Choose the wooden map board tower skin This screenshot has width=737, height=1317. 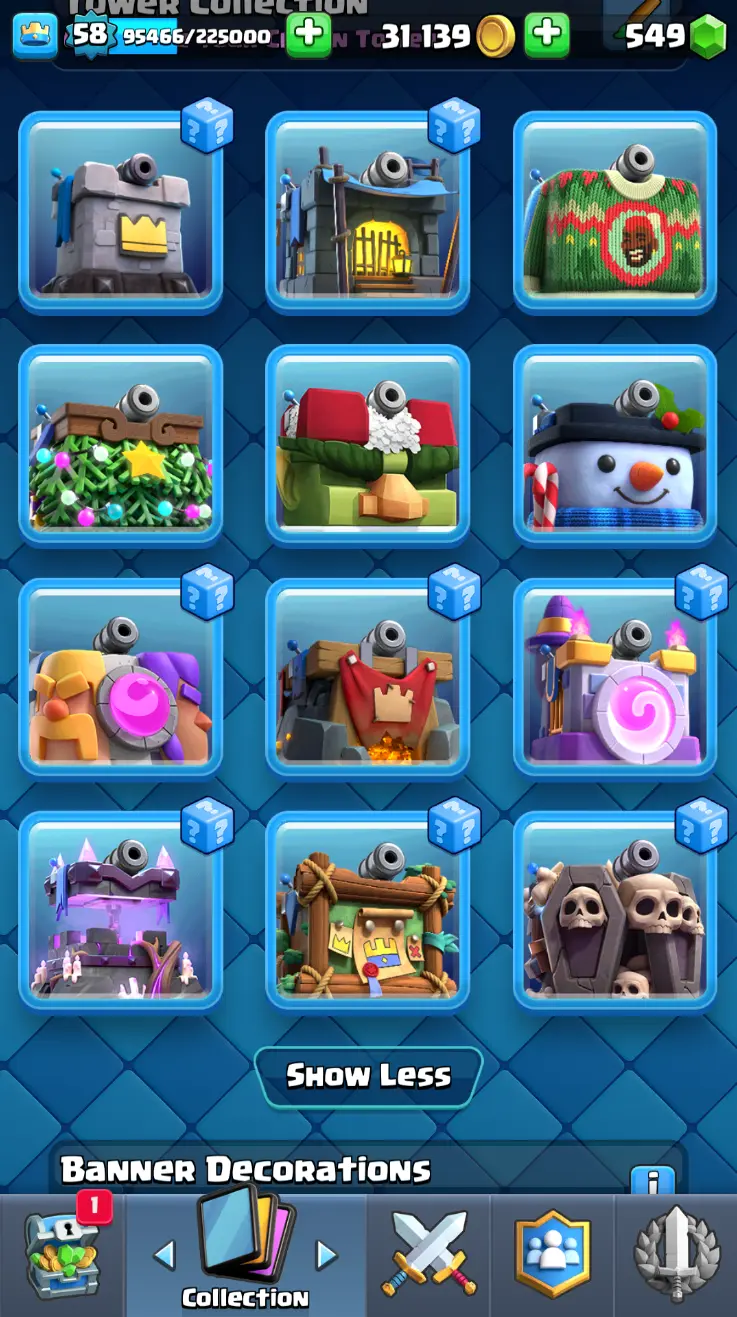pos(367,912)
